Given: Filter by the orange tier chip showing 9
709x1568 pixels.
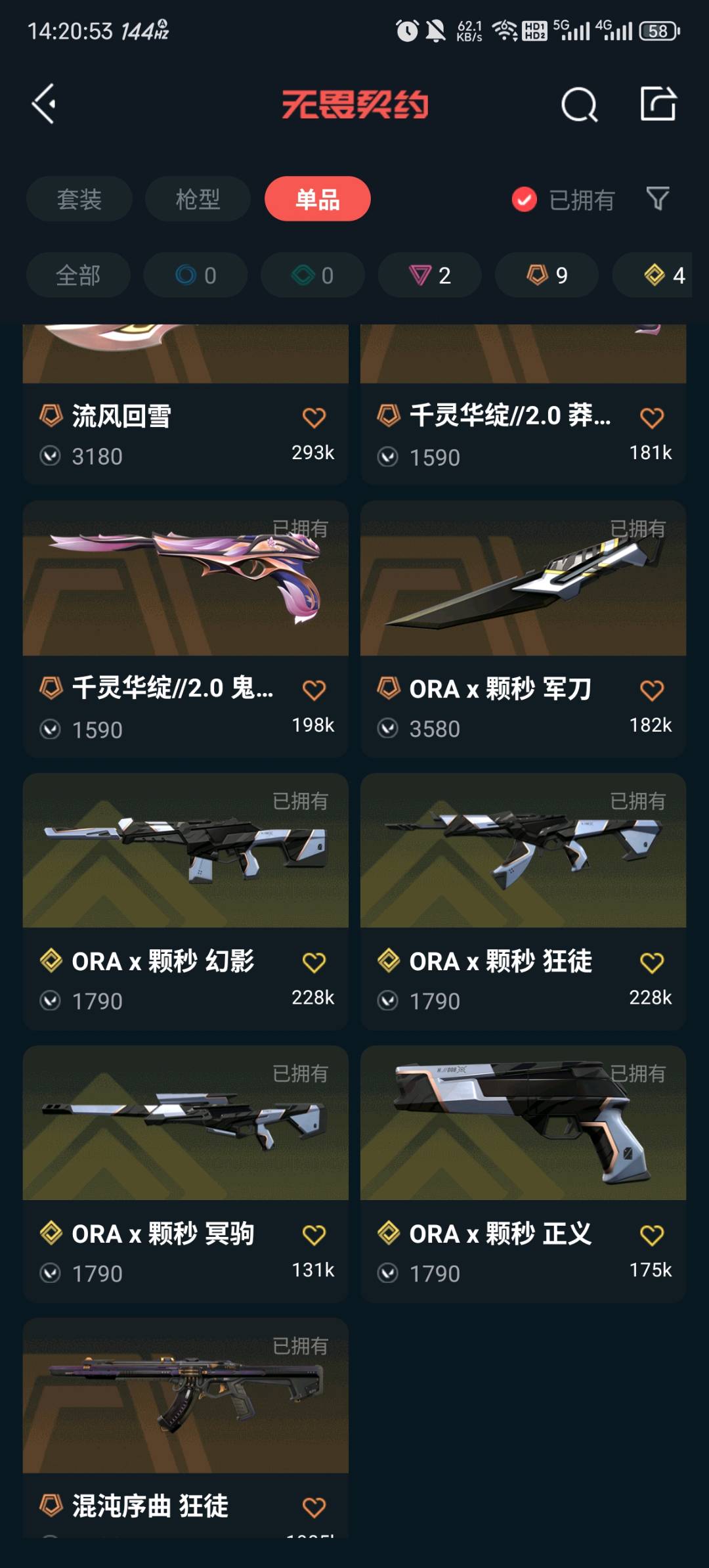Looking at the screenshot, I should (546, 275).
